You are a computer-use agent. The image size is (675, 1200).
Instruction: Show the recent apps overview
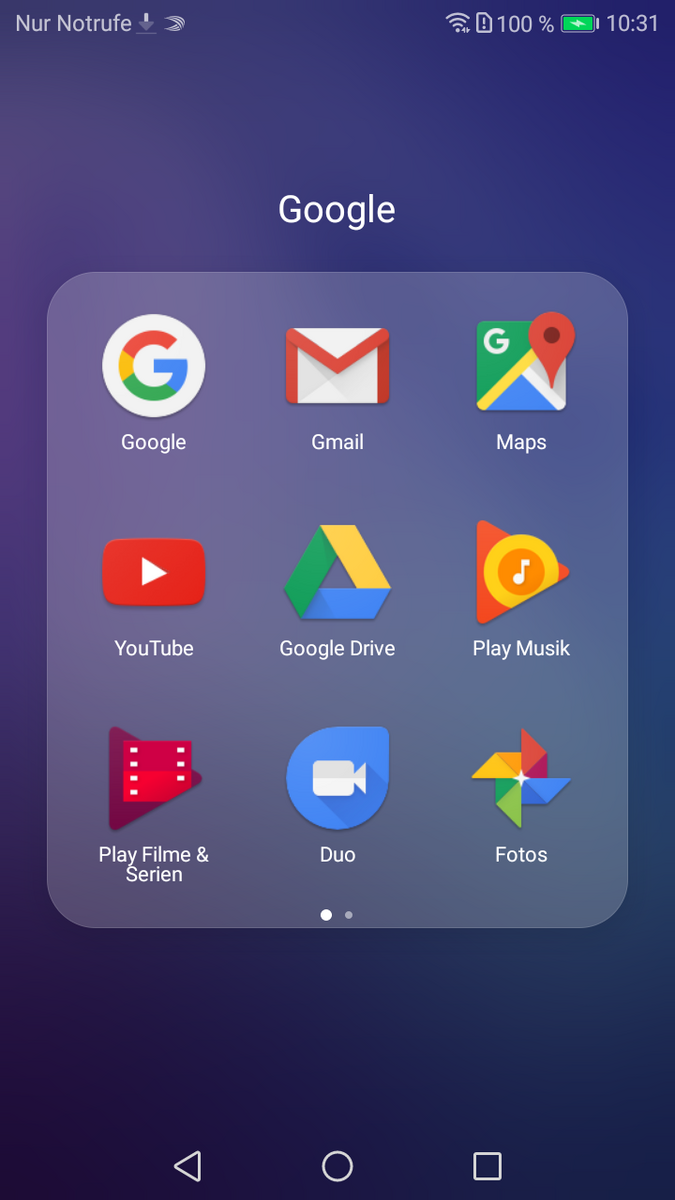pyautogui.click(x=487, y=1166)
